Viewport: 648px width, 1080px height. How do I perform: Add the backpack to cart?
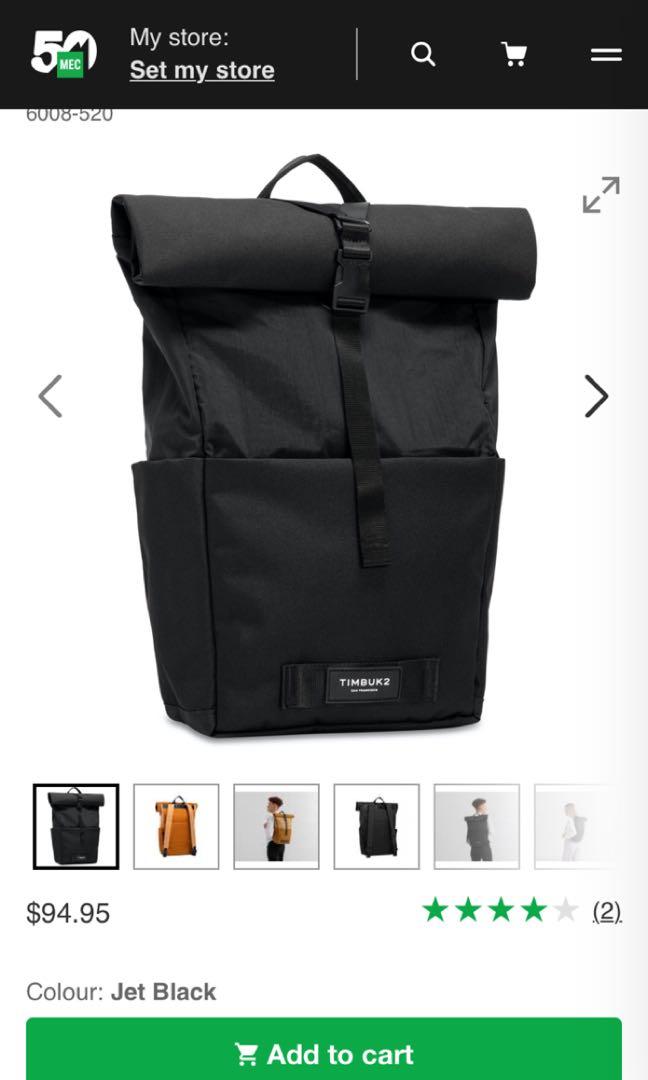pyautogui.click(x=324, y=1052)
